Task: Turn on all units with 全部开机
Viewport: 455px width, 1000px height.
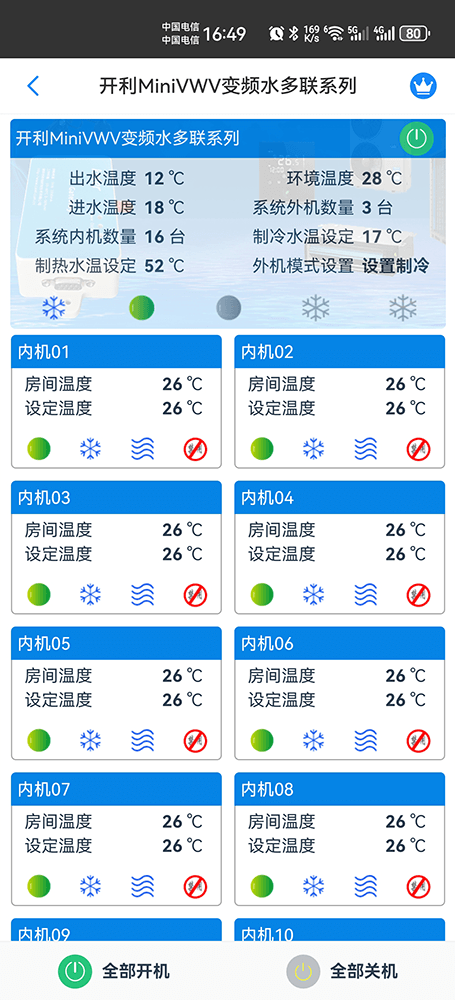Action: coord(114,971)
